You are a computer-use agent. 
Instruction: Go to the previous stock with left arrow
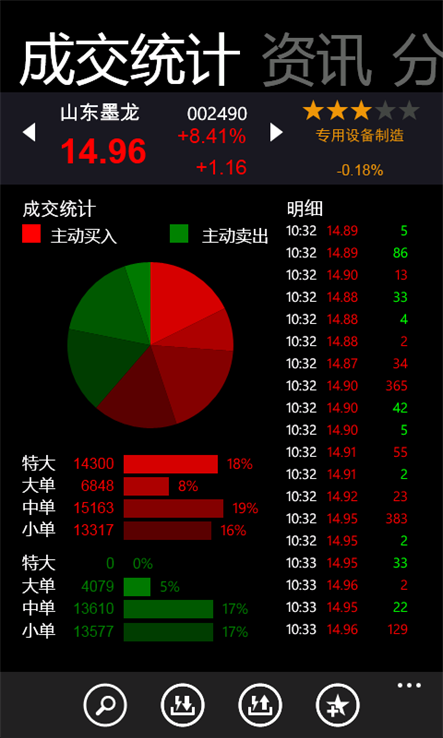coord(29,132)
